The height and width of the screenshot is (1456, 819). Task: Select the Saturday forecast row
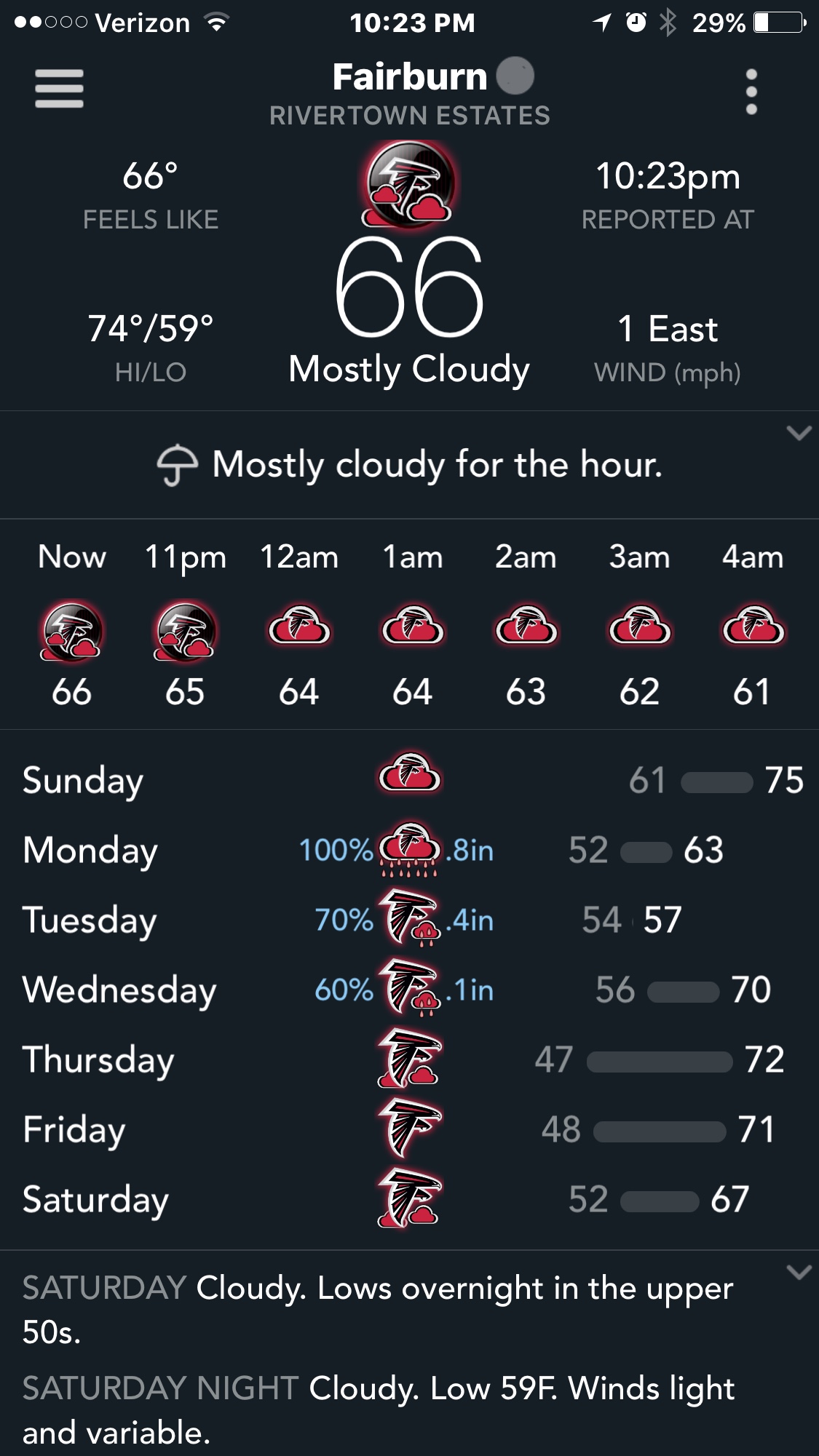(409, 1199)
